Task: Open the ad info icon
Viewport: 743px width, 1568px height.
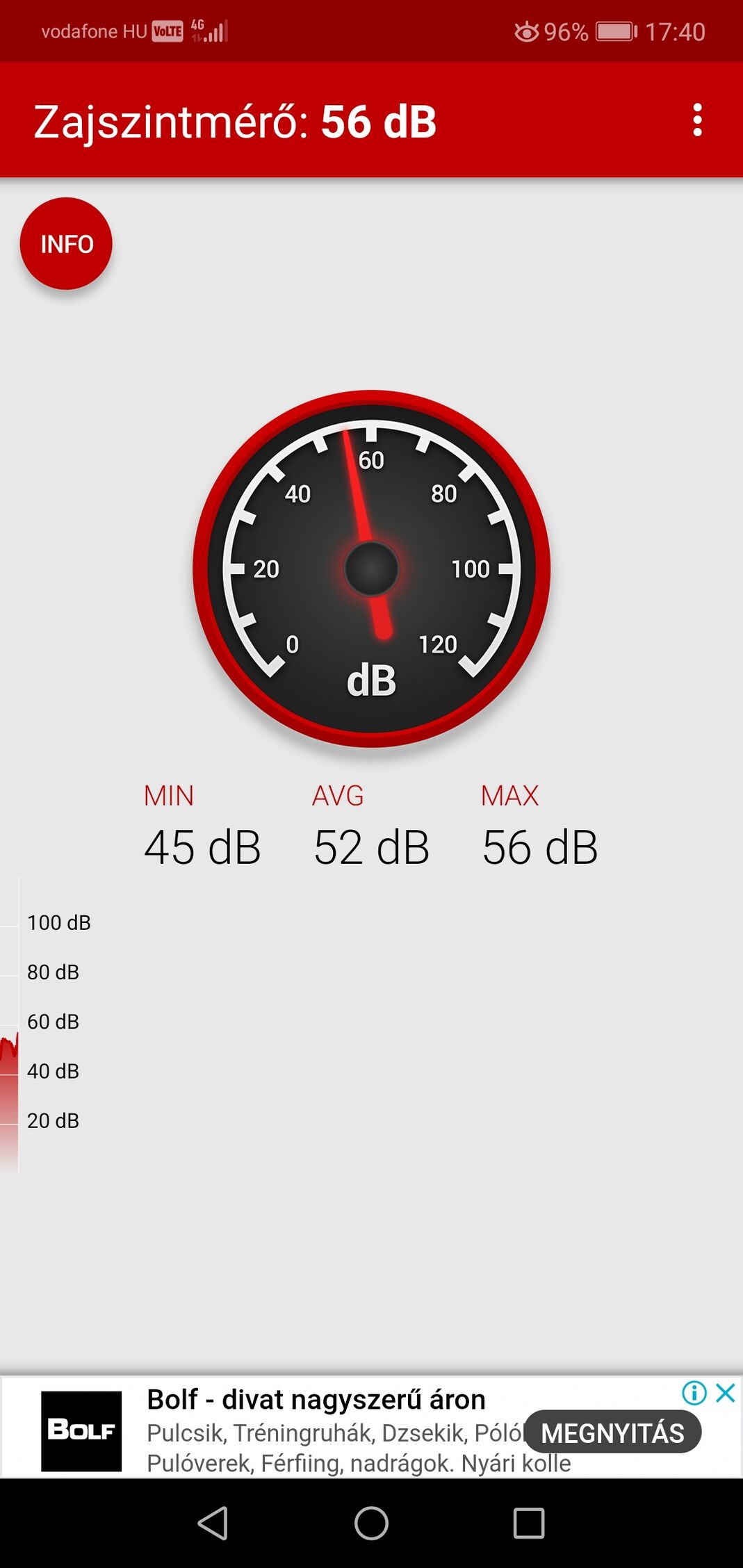Action: point(694,1393)
